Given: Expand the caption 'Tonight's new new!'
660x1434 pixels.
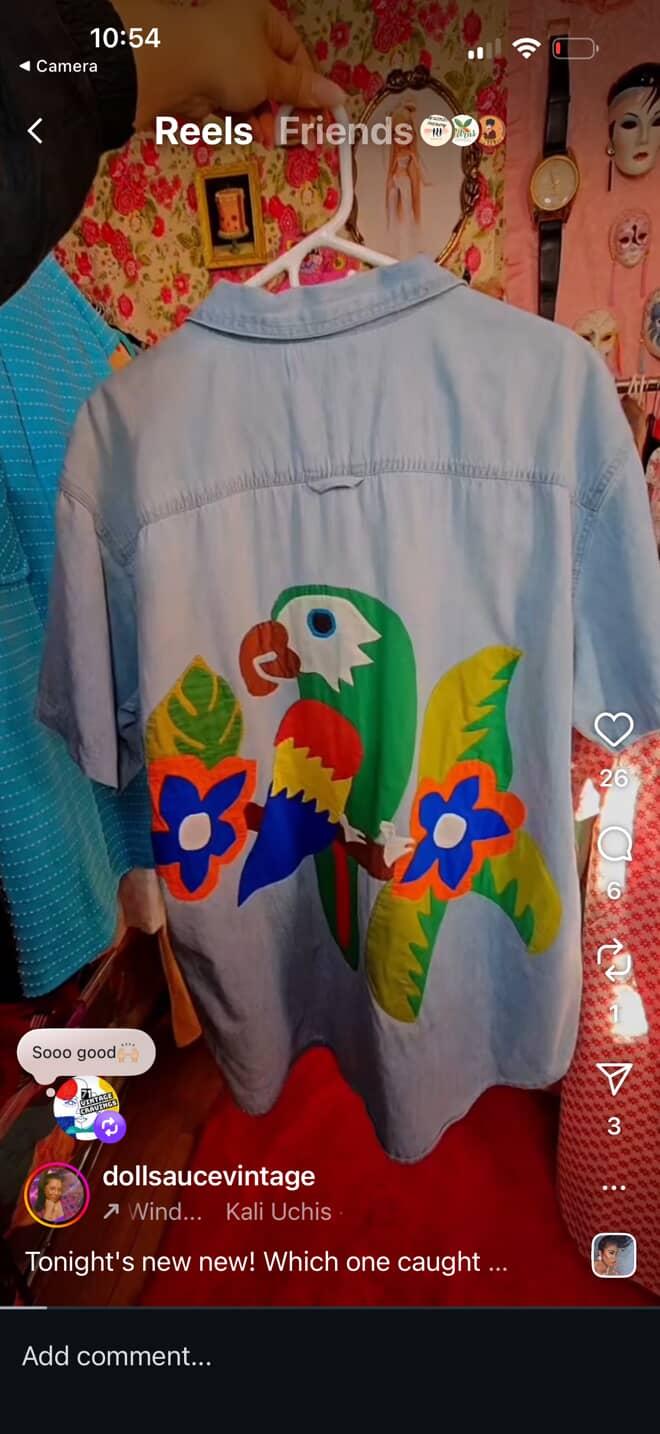Looking at the screenshot, I should point(266,1262).
